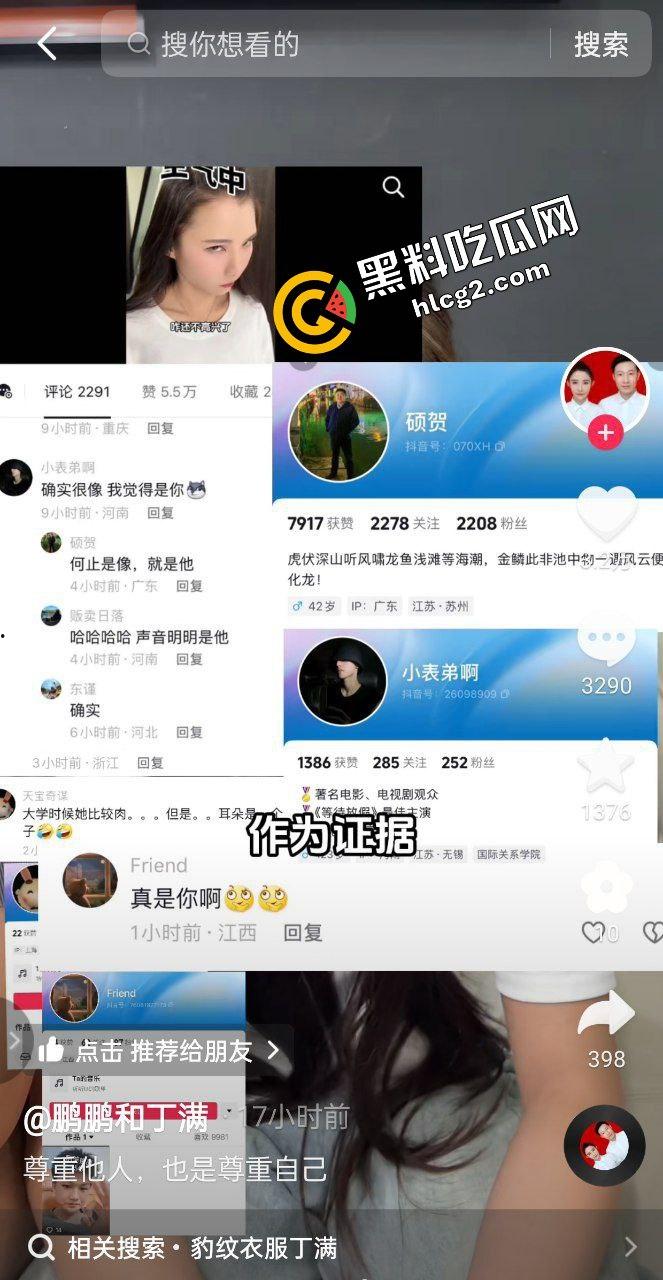
Task: Like this video with the heart icon
Action: tap(606, 513)
